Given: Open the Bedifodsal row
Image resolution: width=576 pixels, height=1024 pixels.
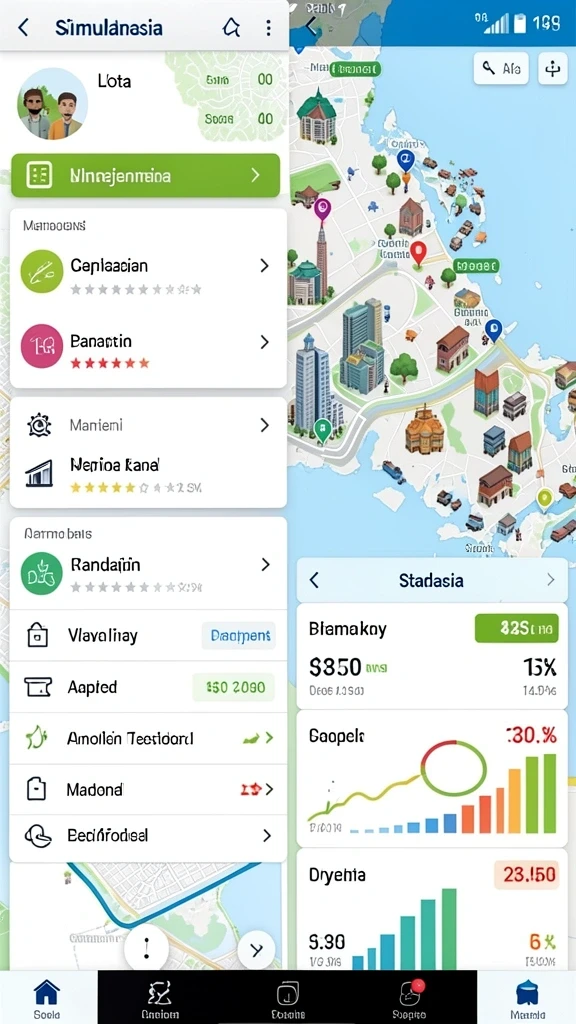Looking at the screenshot, I should click(148, 835).
